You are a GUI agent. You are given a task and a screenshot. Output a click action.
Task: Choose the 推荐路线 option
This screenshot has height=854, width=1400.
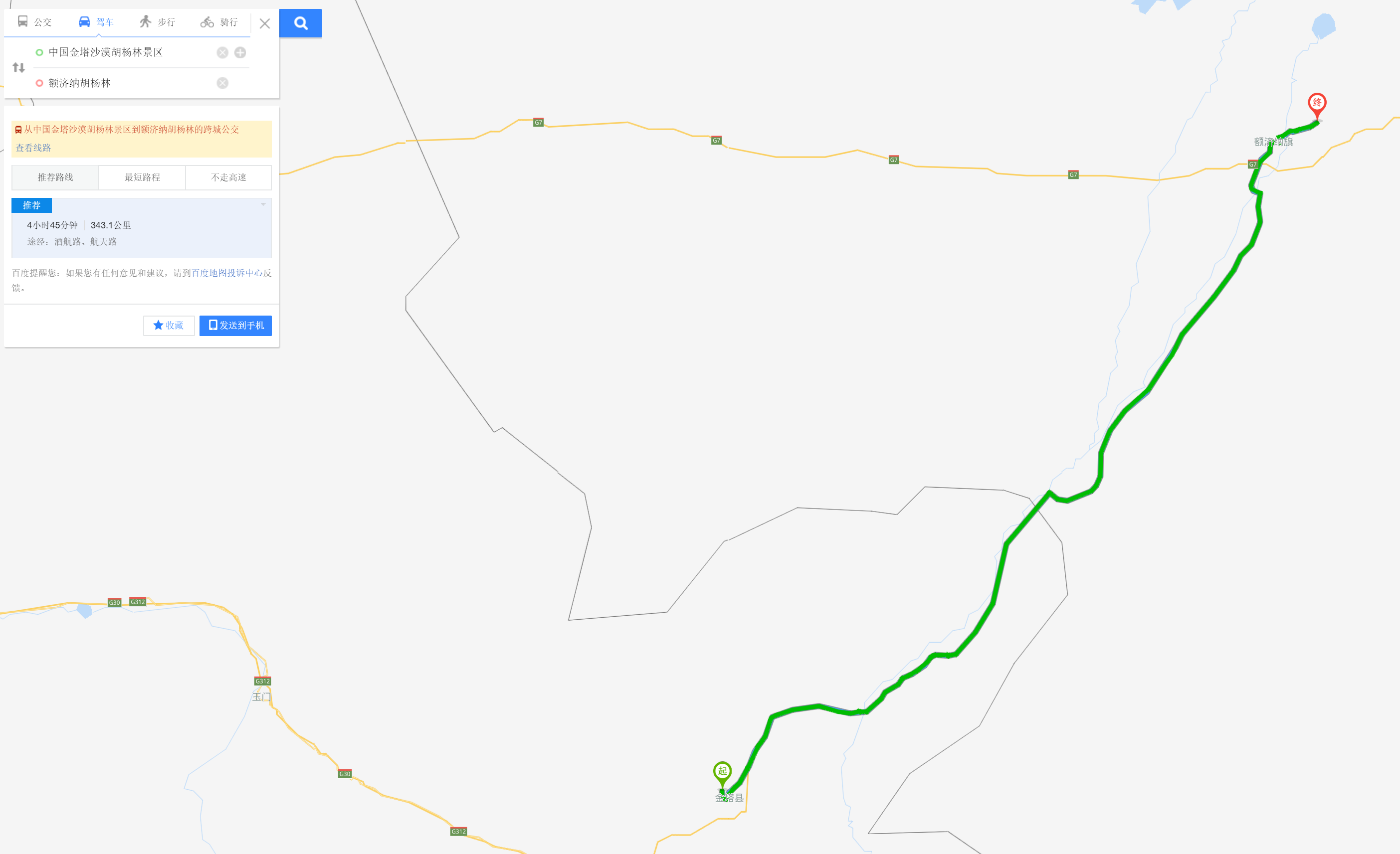55,177
